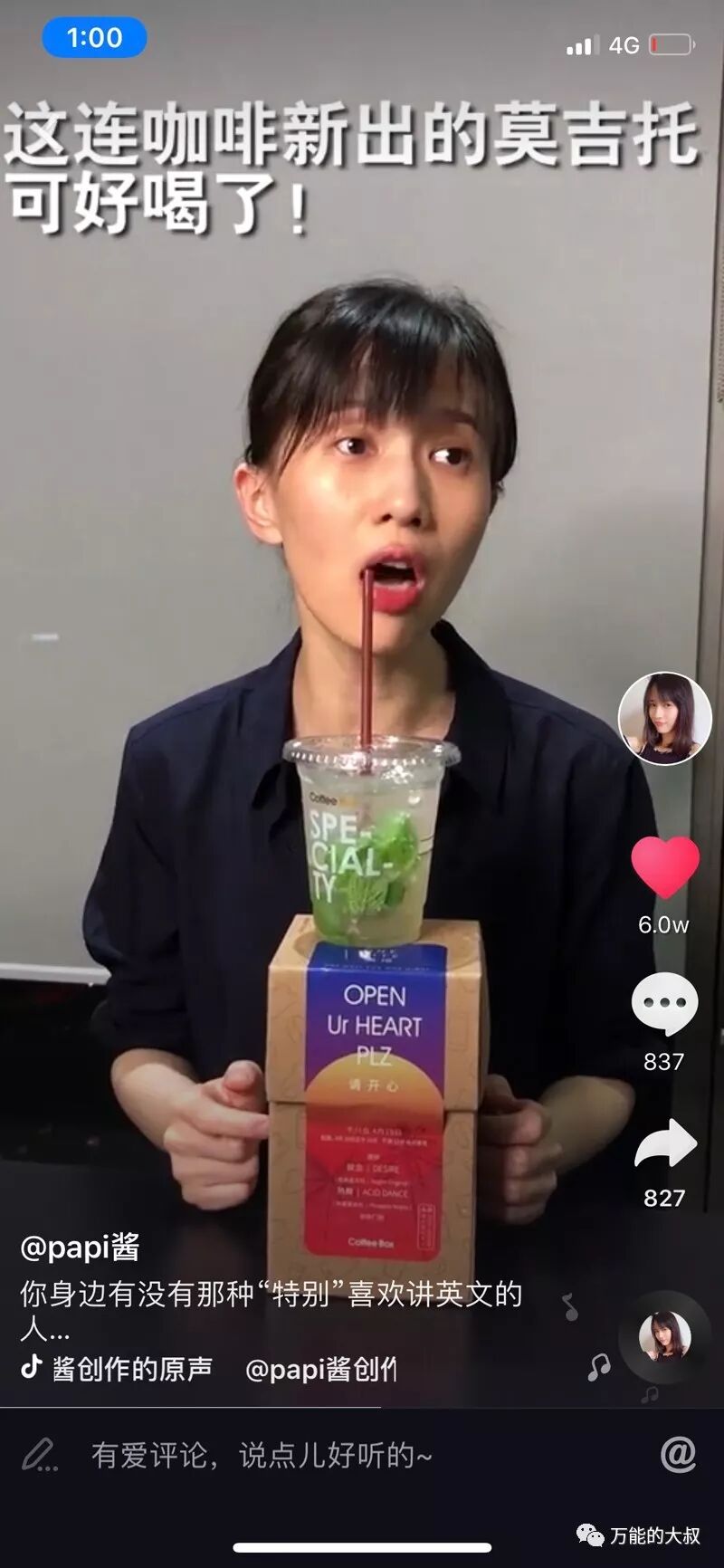Open the original sound 酱创作的原声
Image resolution: width=724 pixels, height=1568 pixels.
131,1368
